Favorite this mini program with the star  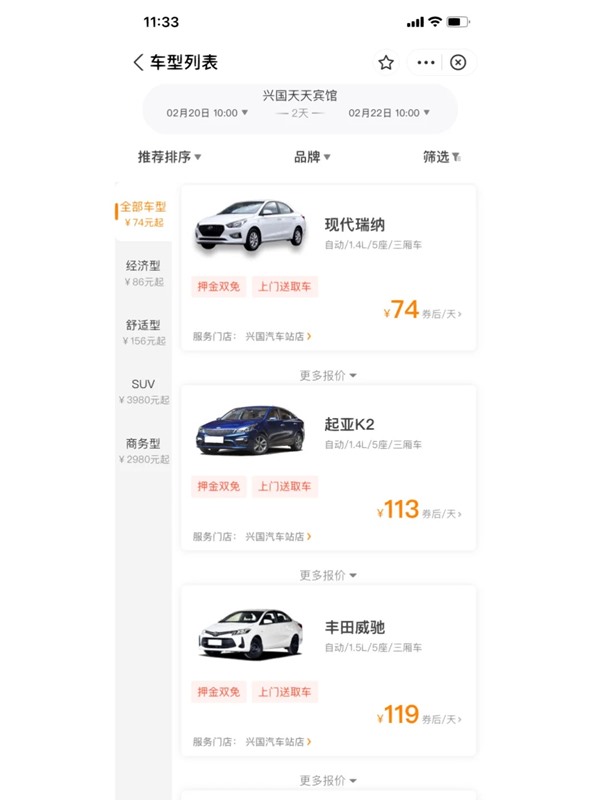[386, 62]
